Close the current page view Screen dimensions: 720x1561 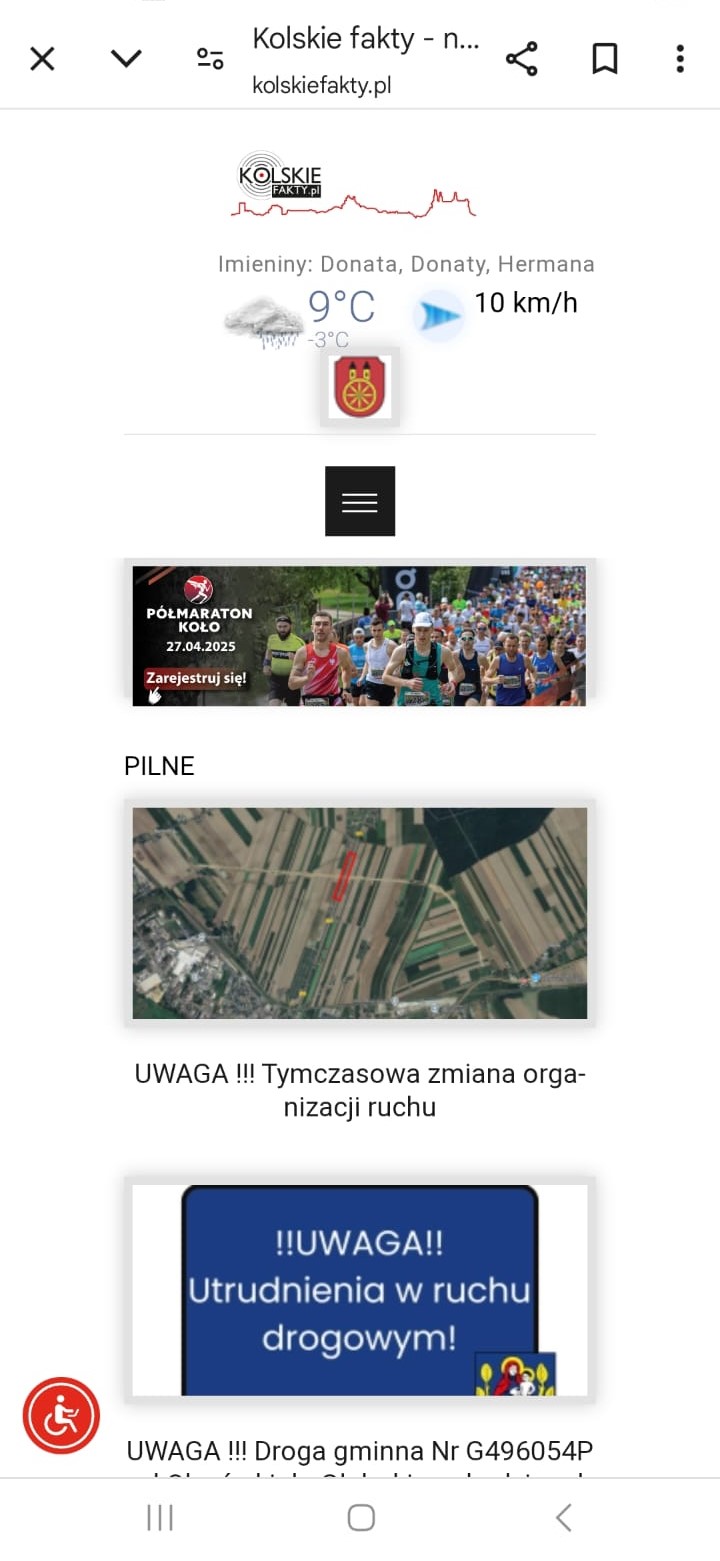click(x=42, y=58)
